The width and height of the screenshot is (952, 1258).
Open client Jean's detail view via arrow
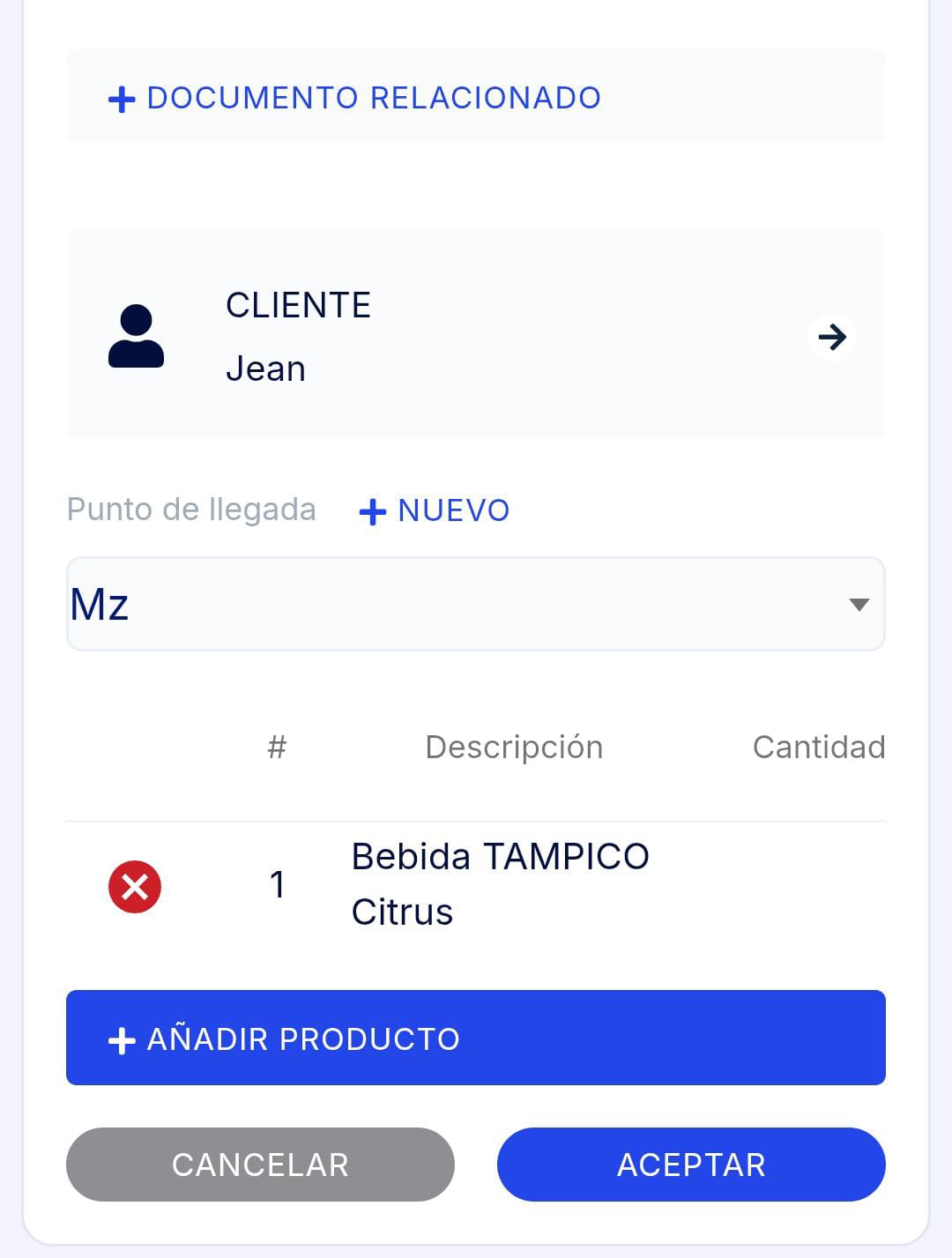[832, 337]
